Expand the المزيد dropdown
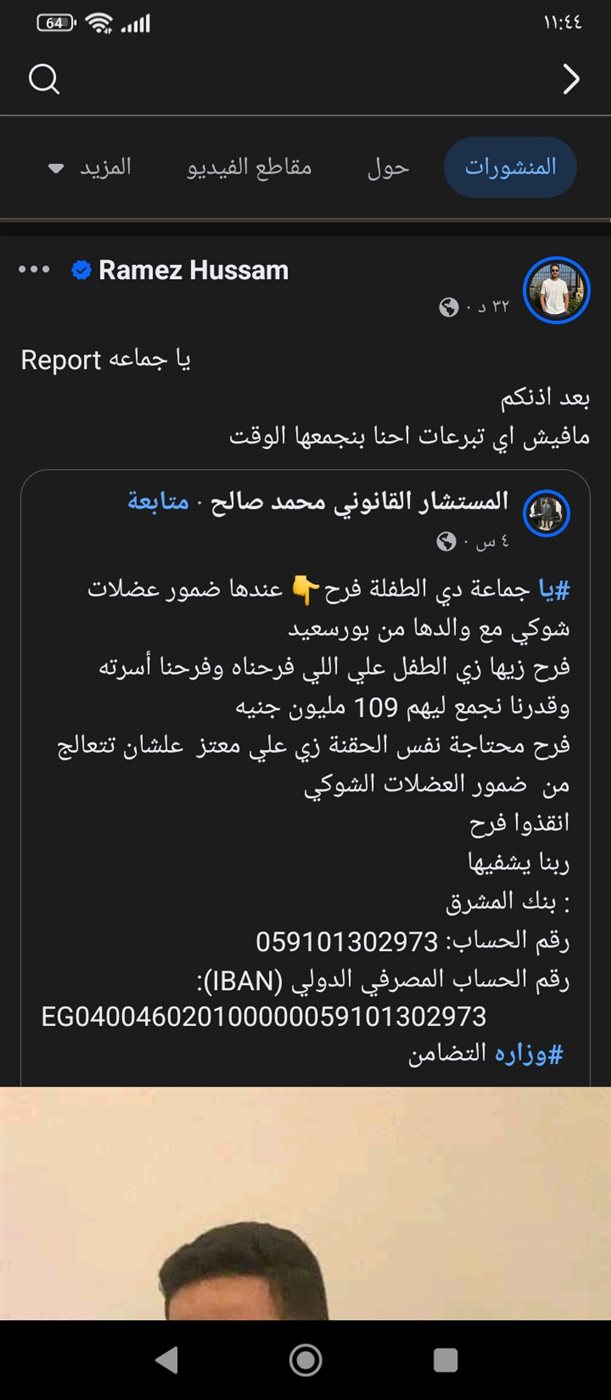 pos(90,167)
